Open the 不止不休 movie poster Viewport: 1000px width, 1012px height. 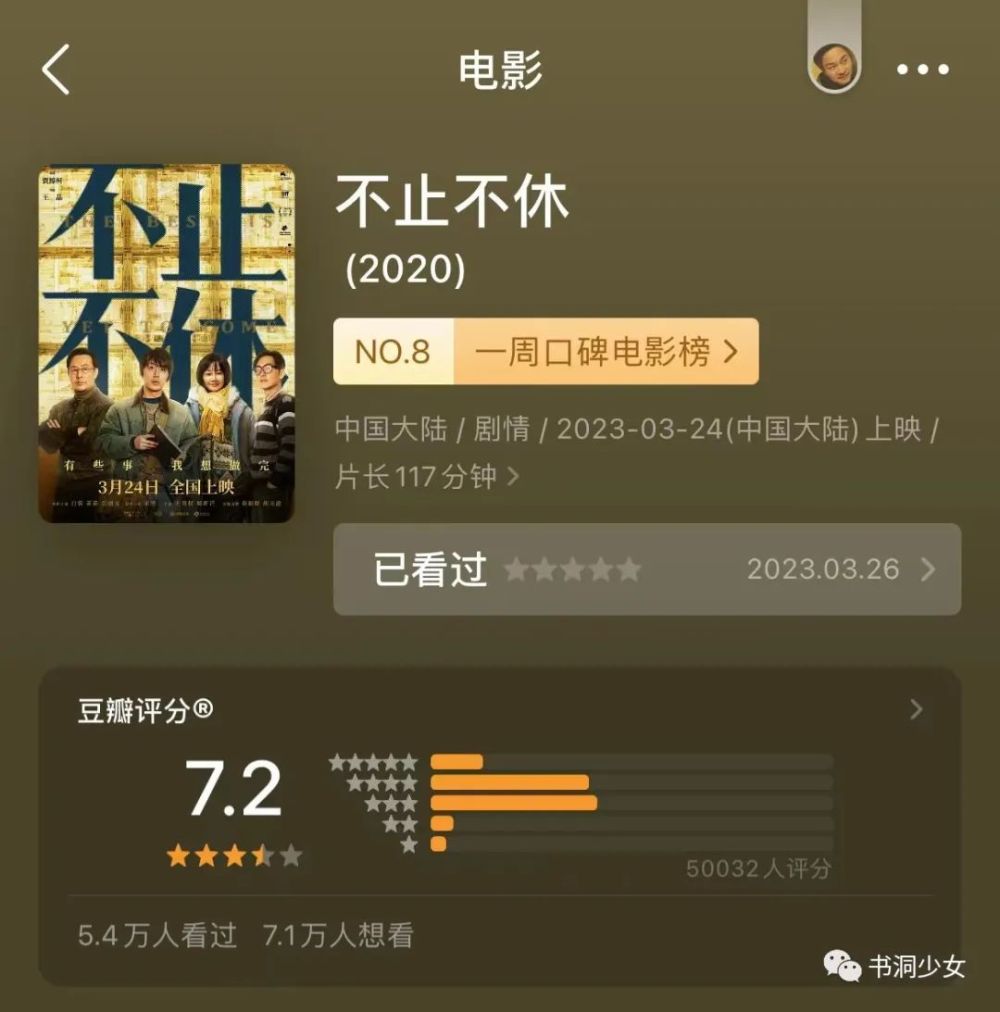tap(166, 343)
